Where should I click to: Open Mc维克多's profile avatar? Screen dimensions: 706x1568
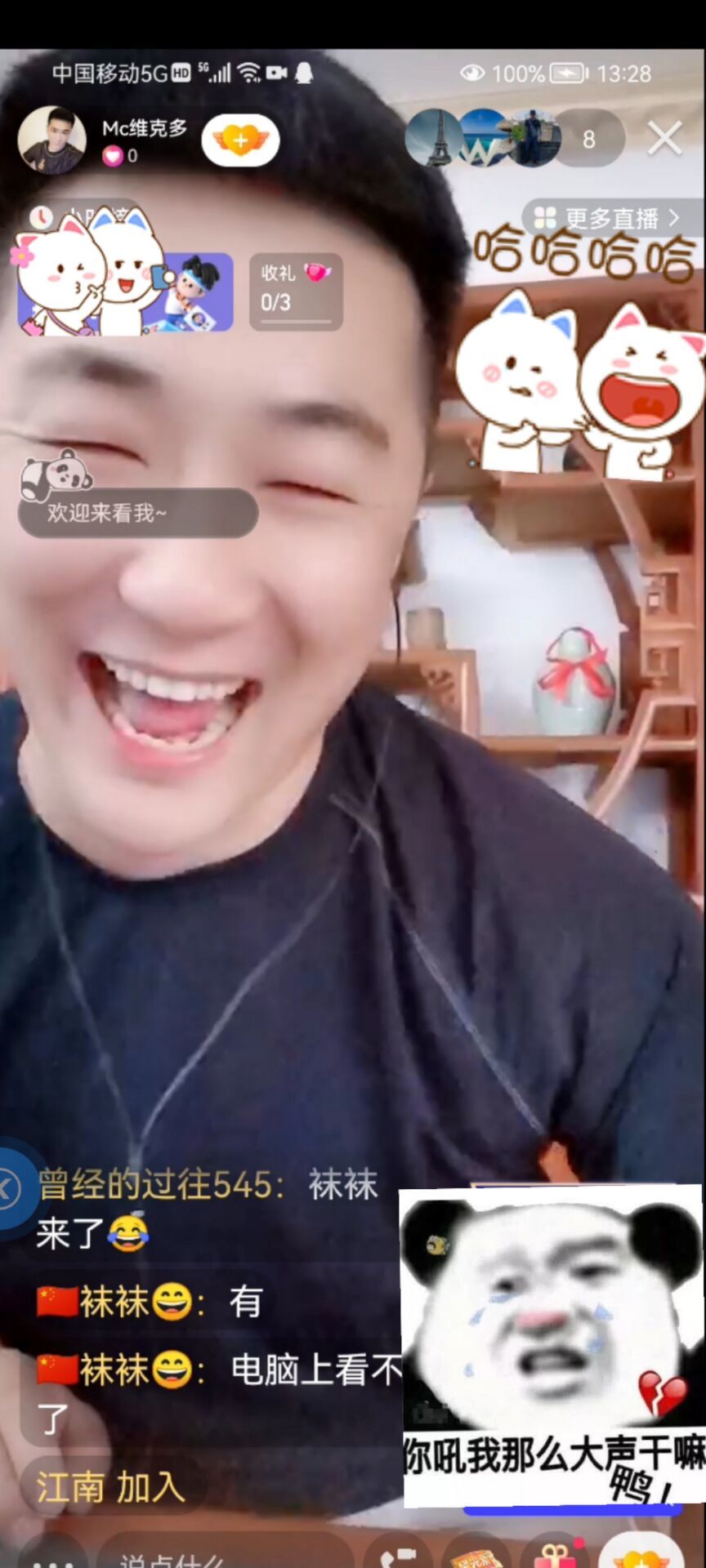[x=51, y=140]
